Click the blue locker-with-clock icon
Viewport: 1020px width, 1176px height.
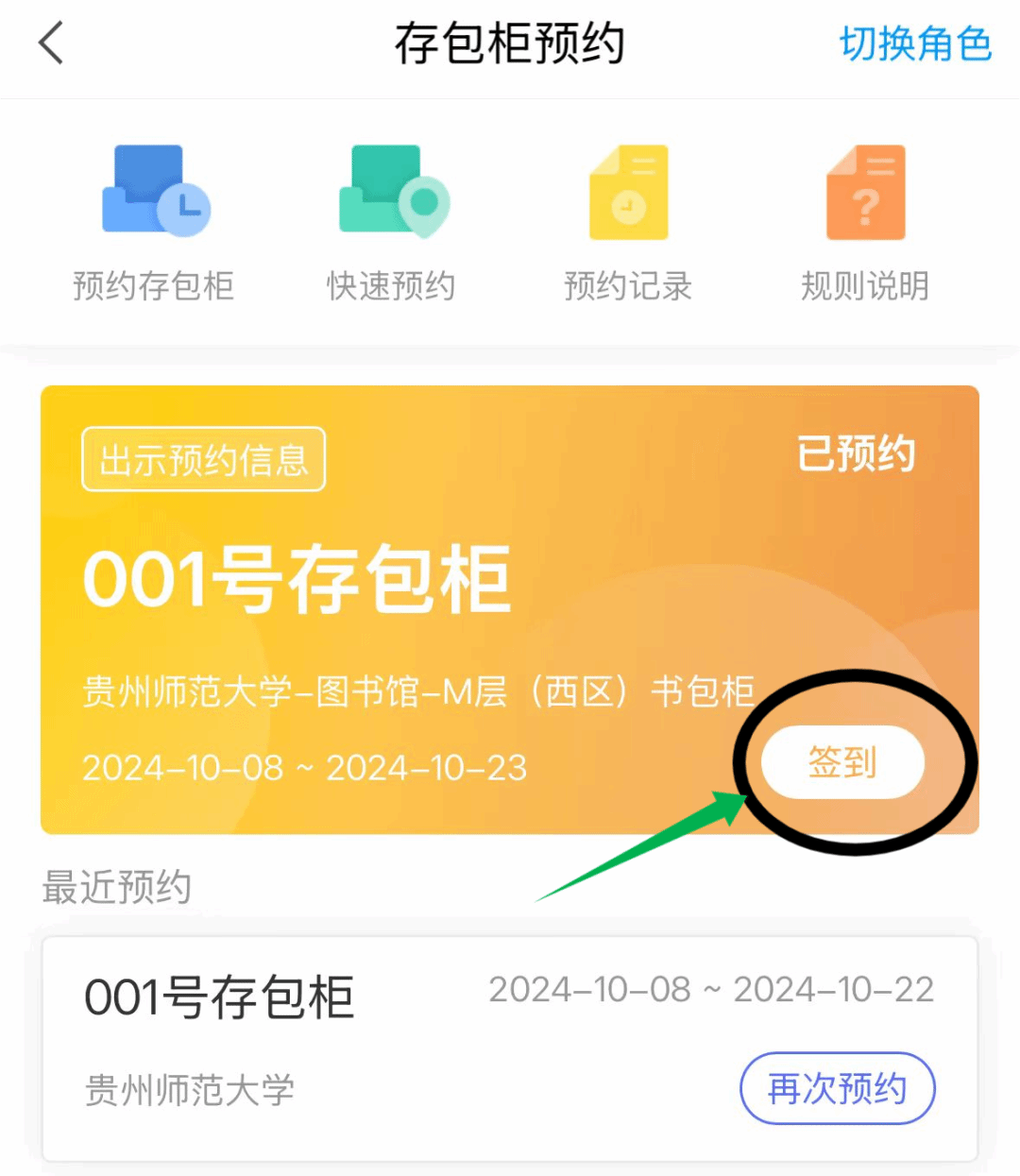(x=154, y=189)
